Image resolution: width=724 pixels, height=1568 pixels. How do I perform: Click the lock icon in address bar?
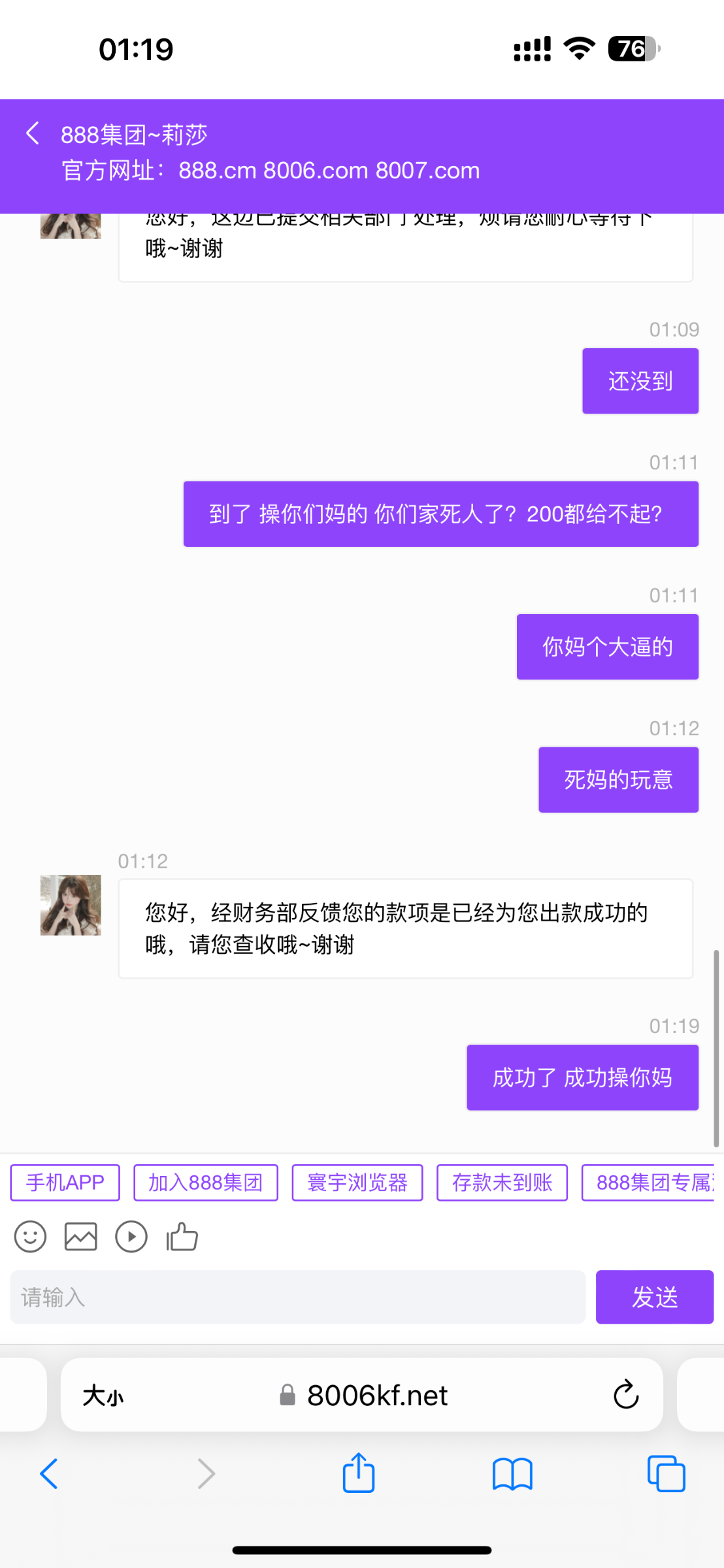[286, 1394]
